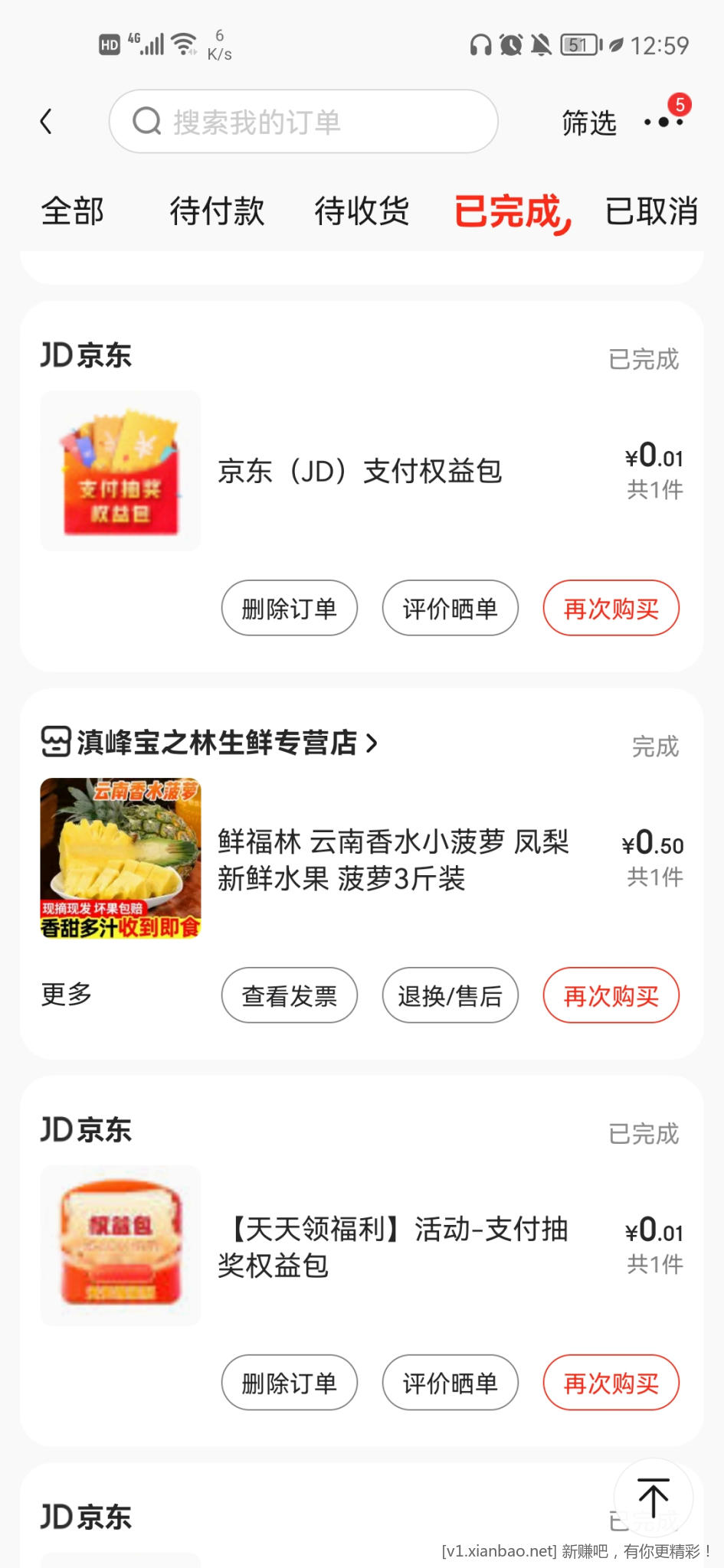Tap 更多 on the pineapple order
The width and height of the screenshot is (724, 1568).
coord(67,995)
